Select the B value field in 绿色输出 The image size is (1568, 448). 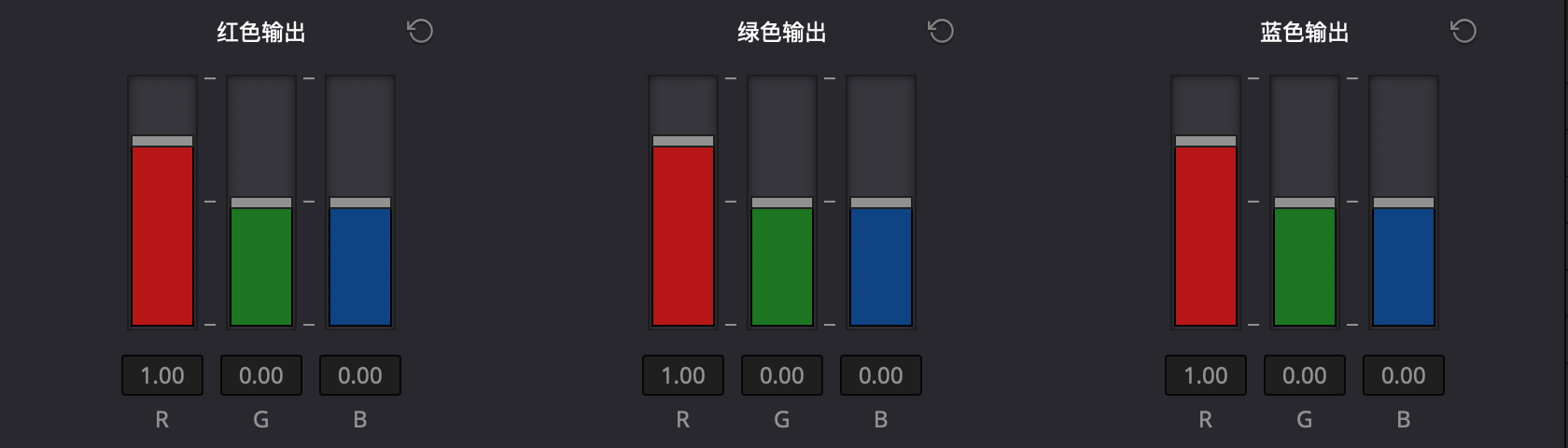(881, 375)
